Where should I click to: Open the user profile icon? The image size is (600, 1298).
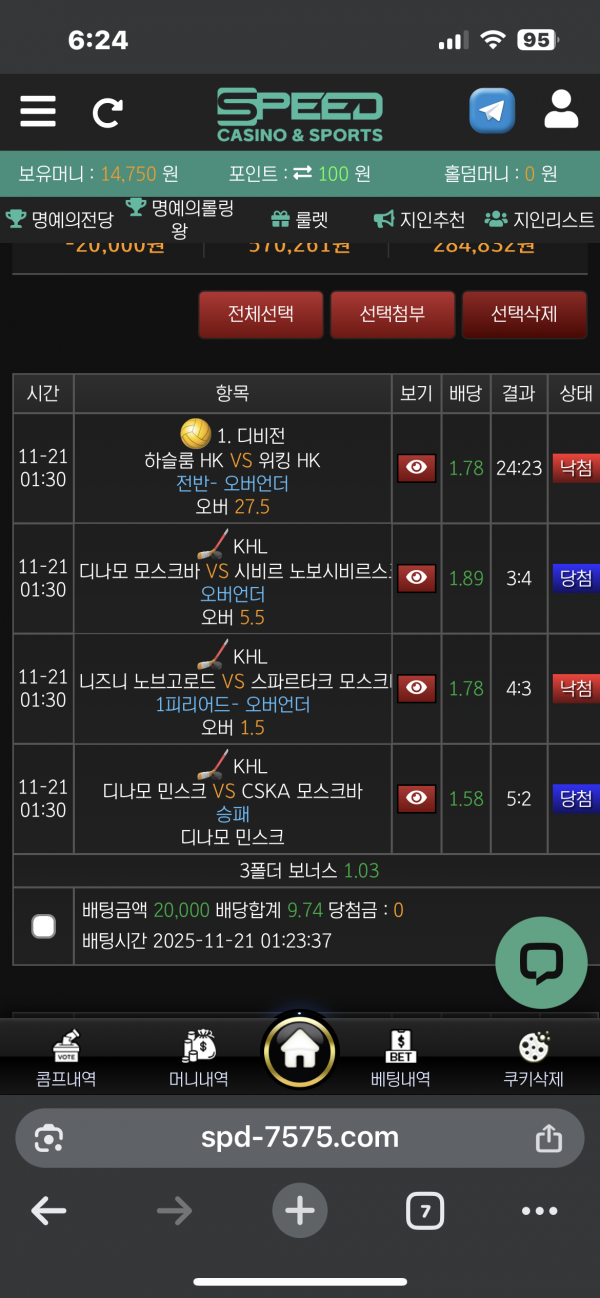[561, 110]
